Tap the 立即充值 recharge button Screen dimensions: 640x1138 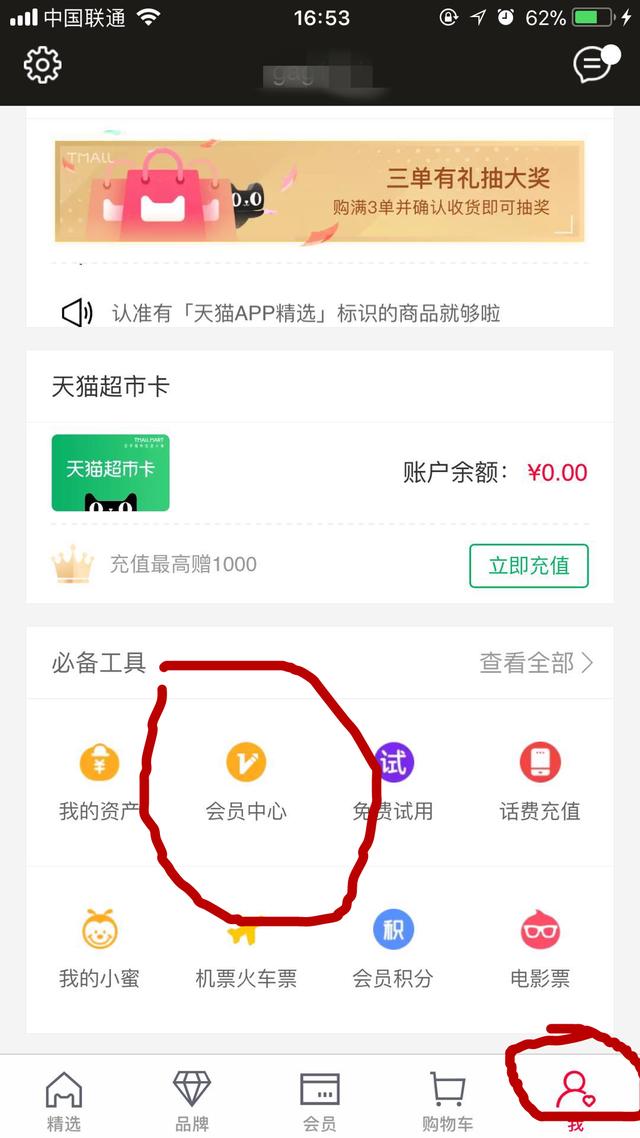(x=528, y=565)
